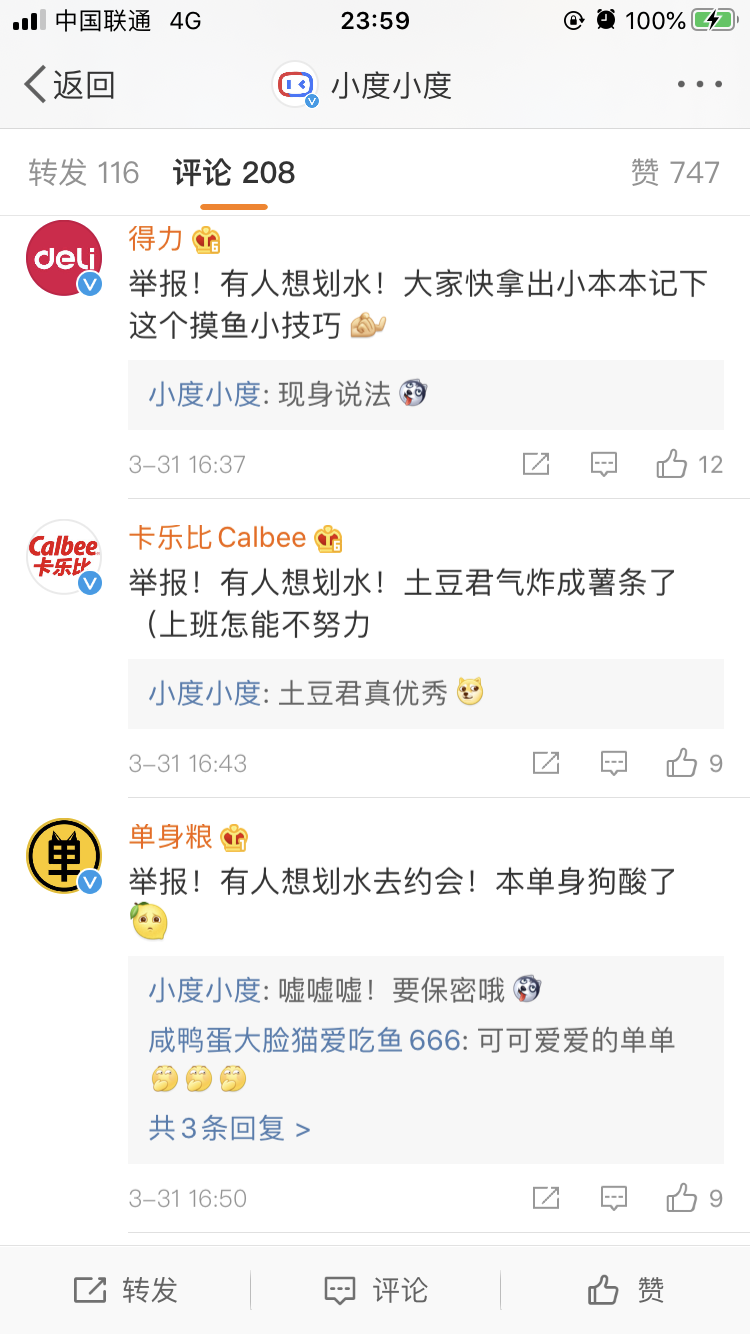Image resolution: width=750 pixels, height=1334 pixels.
Task: Open 卡乐比Calbee username link
Action: [217, 537]
